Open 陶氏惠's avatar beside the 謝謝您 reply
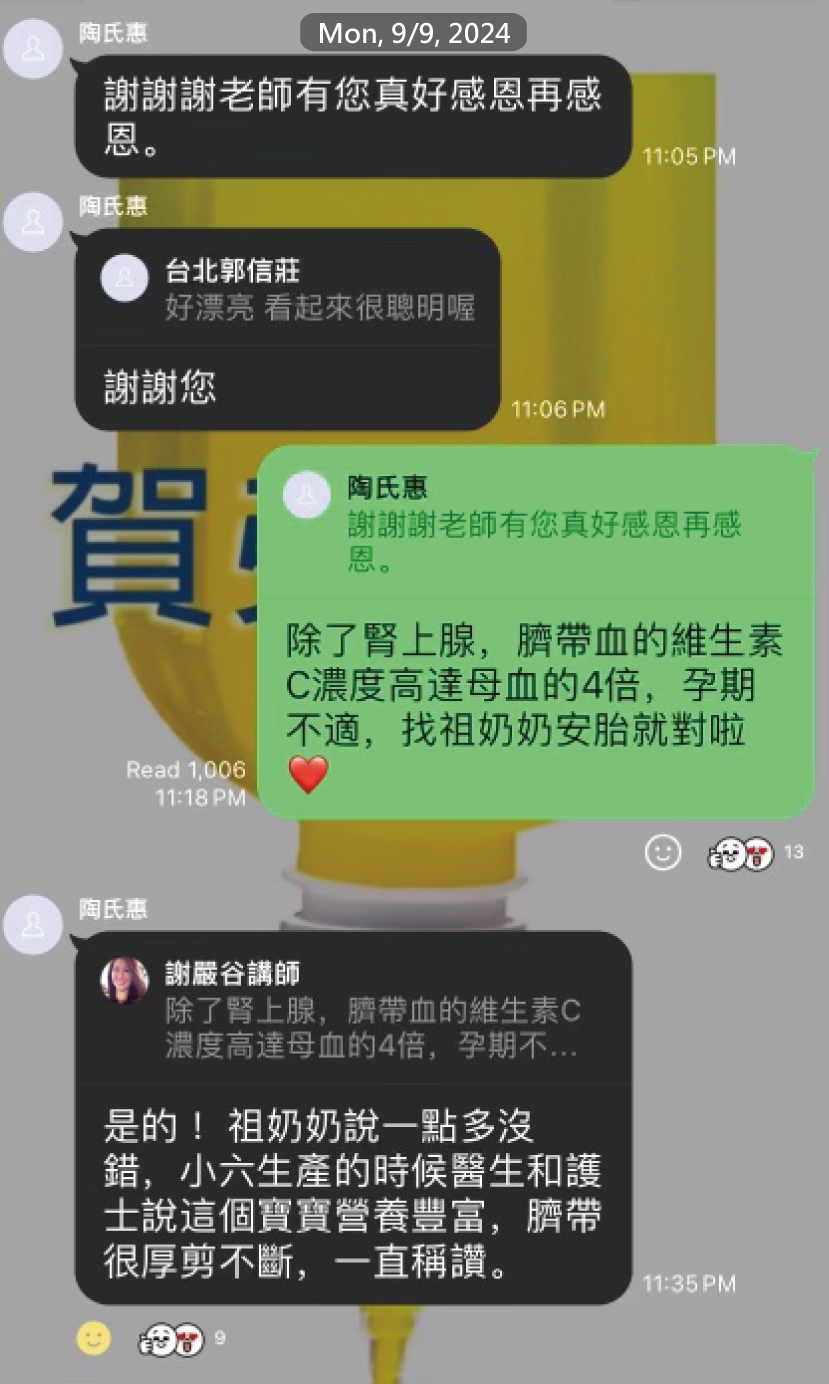Screen dimensions: 829x1384 (34, 222)
